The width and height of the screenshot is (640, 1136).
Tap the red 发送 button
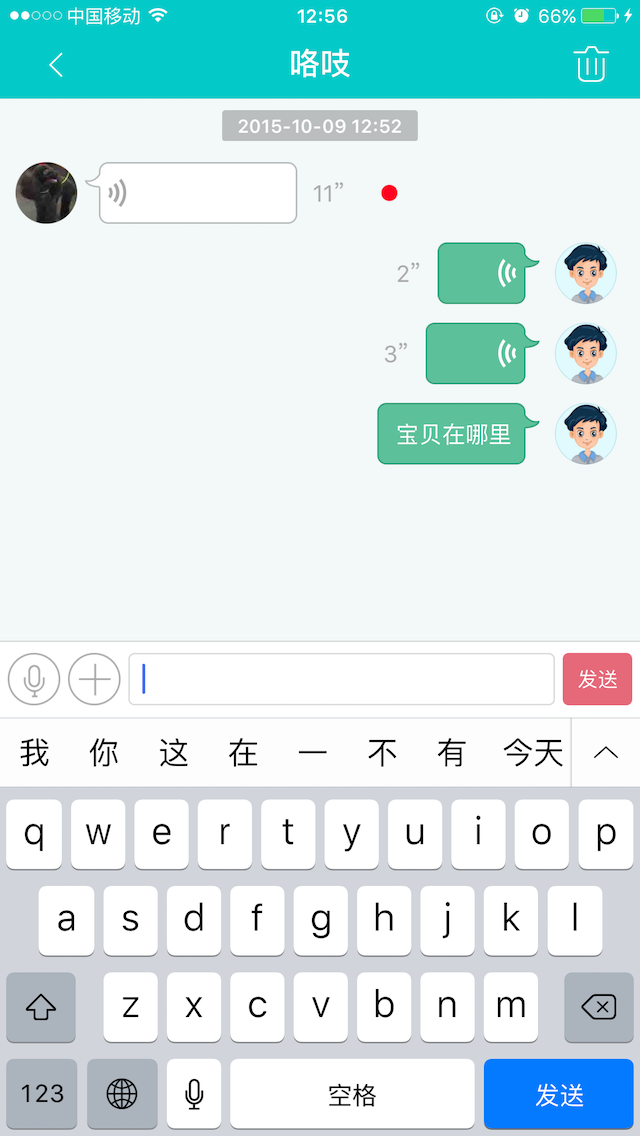point(597,680)
